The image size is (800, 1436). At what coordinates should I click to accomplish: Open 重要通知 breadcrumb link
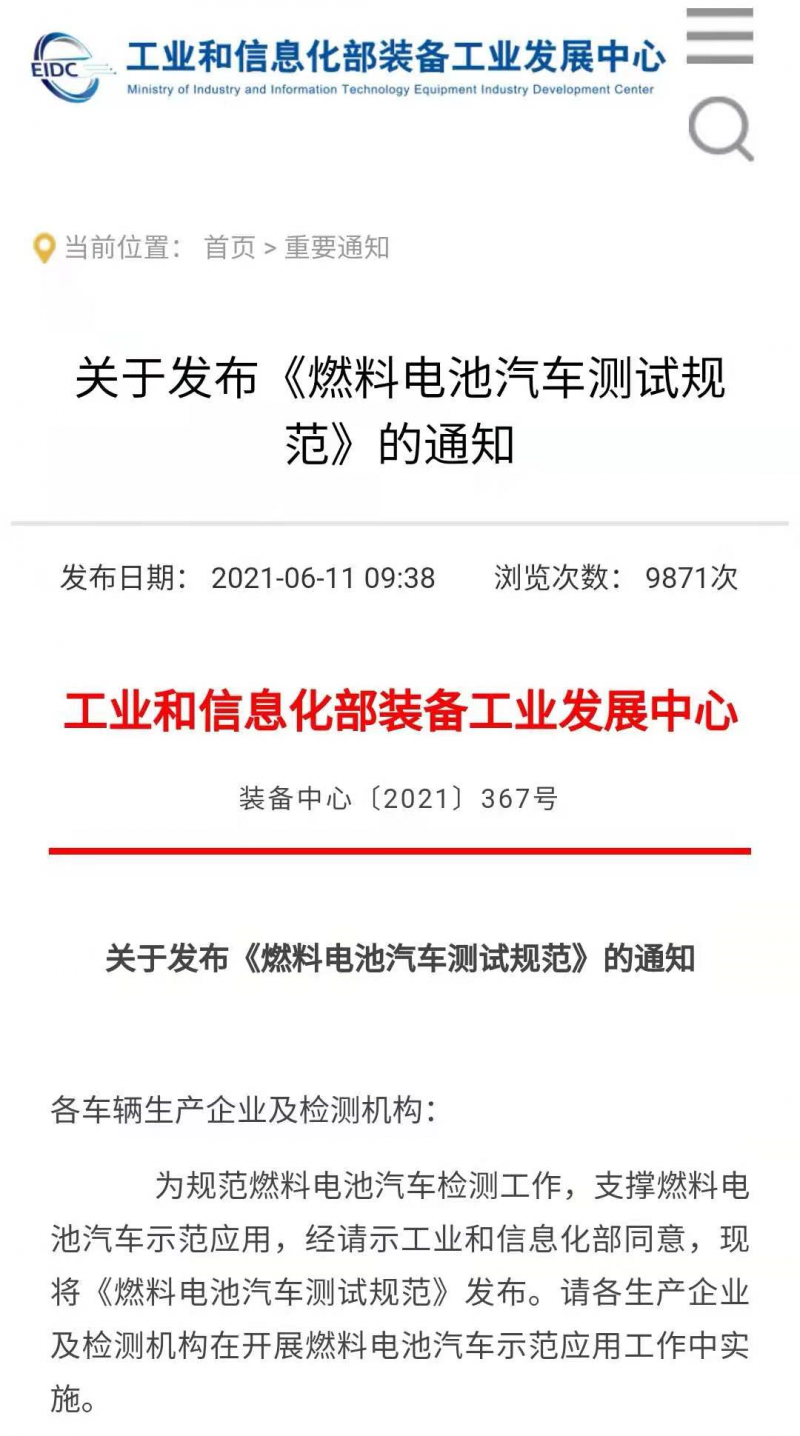click(336, 247)
